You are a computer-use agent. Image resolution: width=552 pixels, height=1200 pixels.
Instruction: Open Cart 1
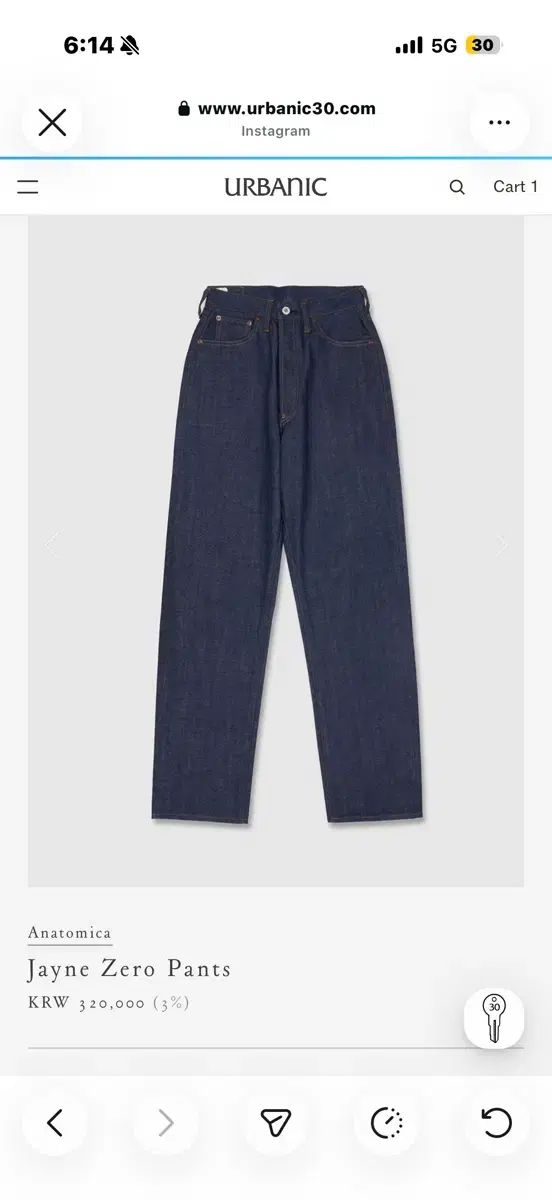coord(515,187)
